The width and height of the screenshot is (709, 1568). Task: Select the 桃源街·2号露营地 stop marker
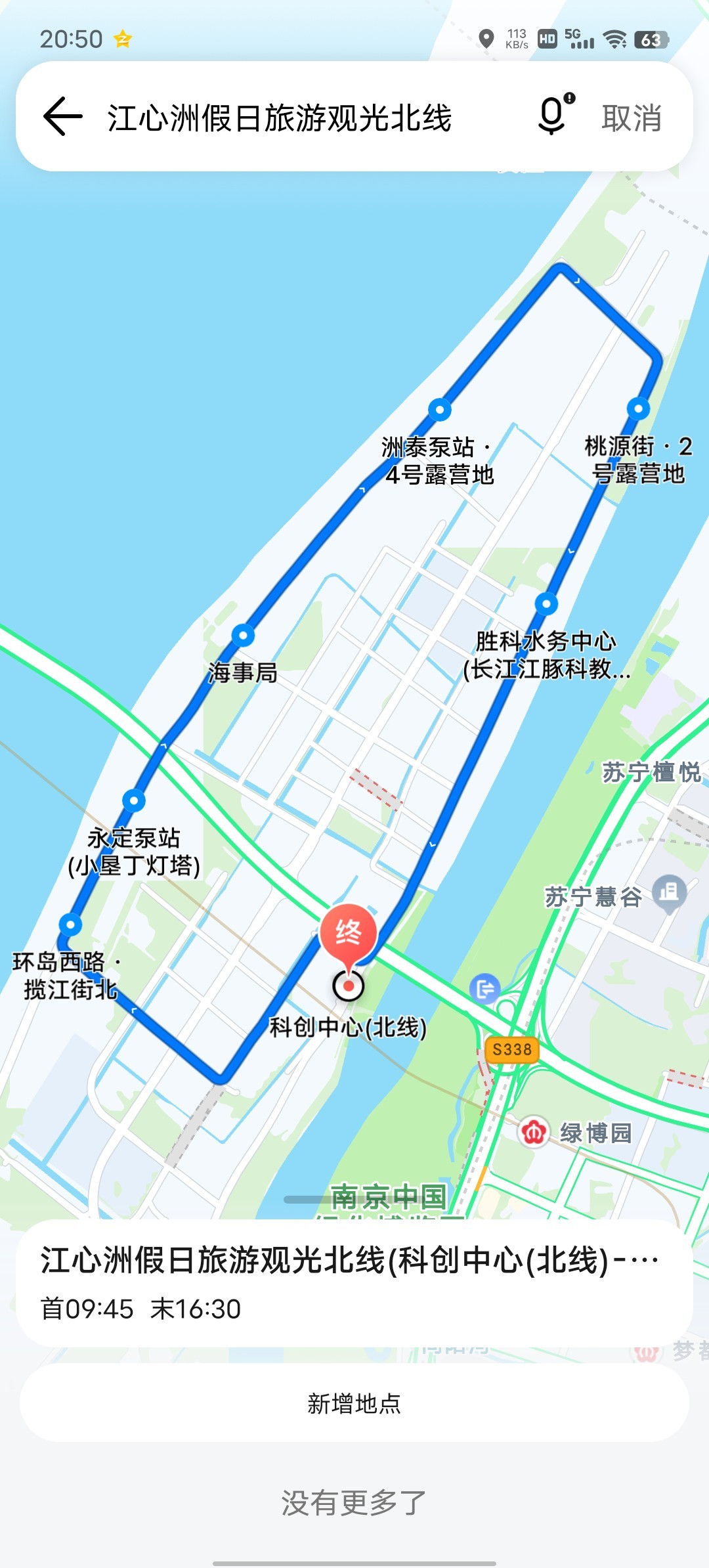(x=638, y=408)
